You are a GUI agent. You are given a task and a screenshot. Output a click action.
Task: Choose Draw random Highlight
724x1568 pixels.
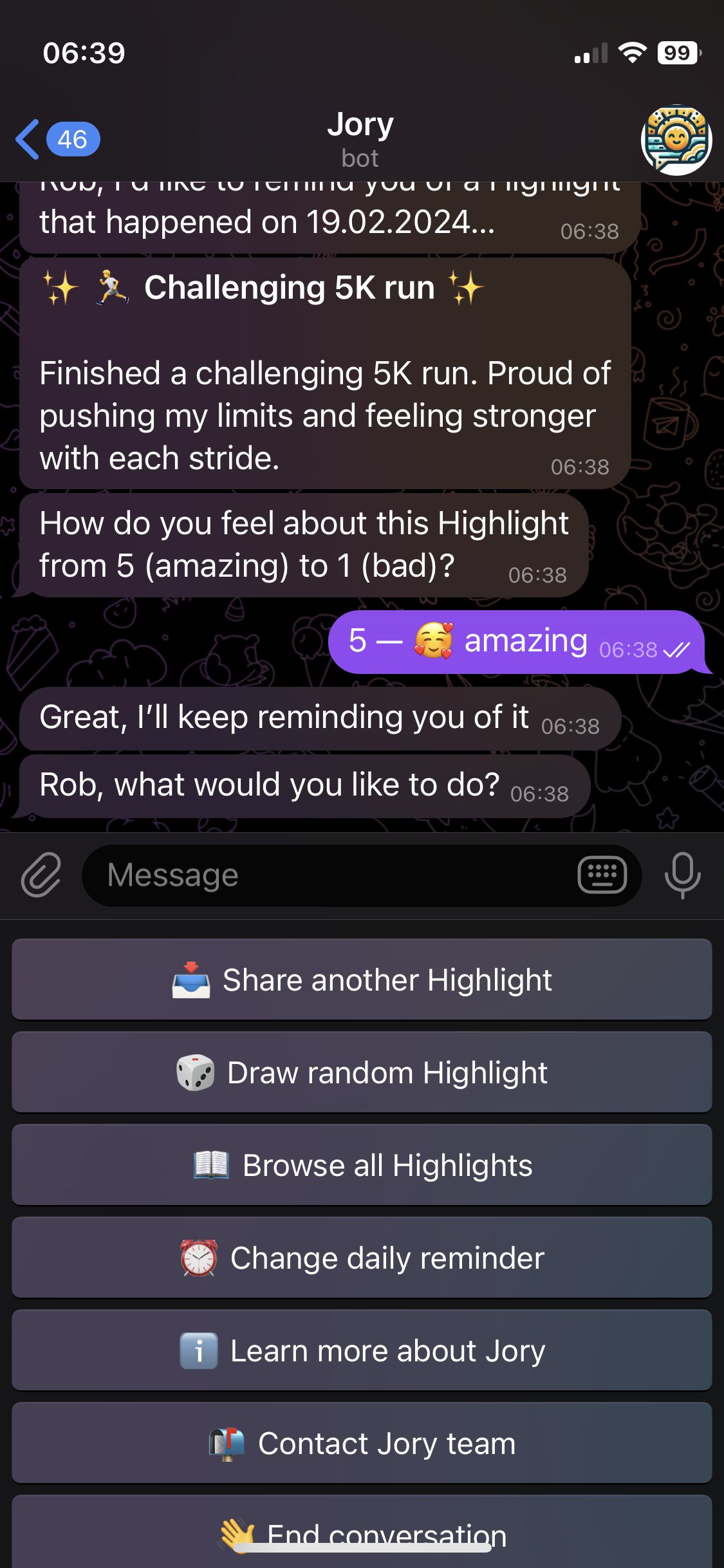click(x=362, y=1072)
